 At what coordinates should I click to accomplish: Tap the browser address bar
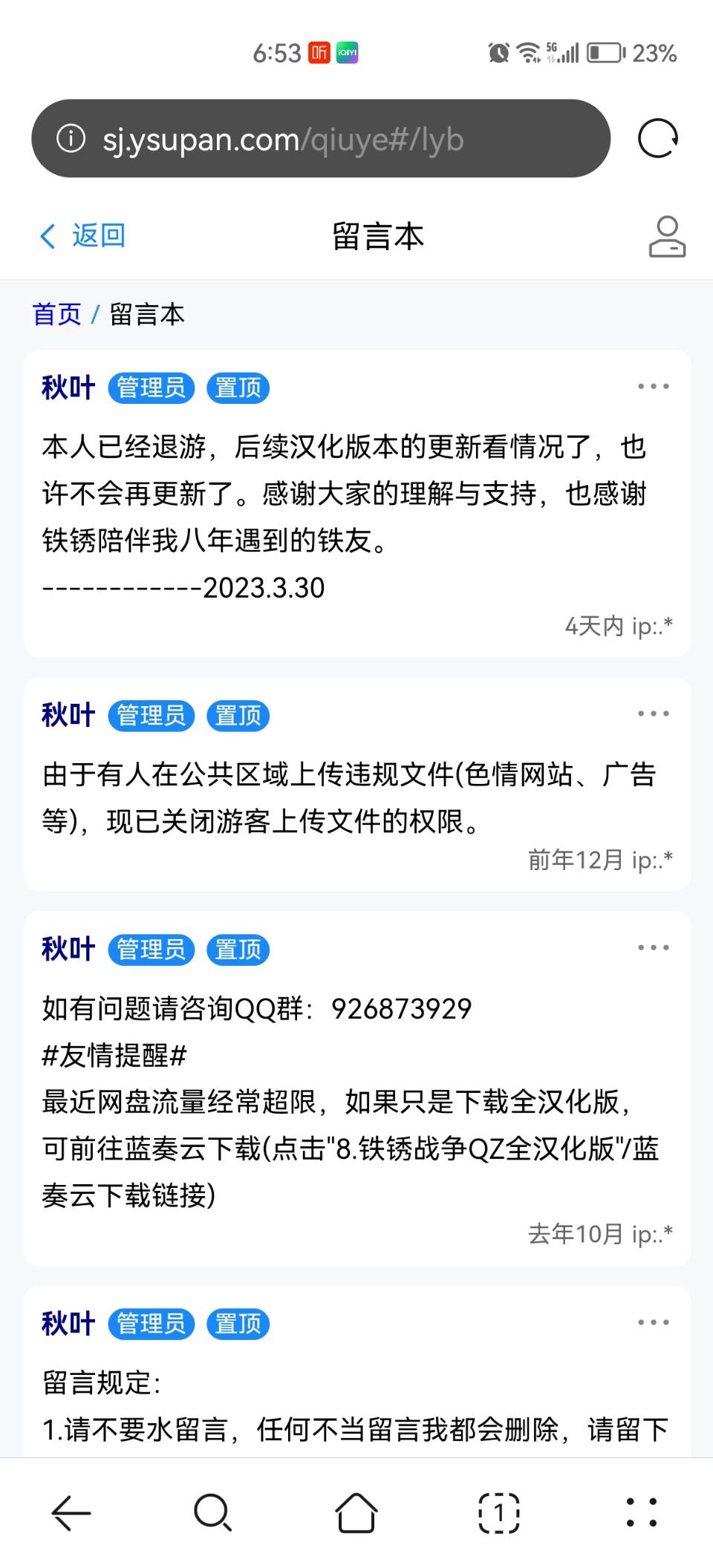[x=319, y=139]
